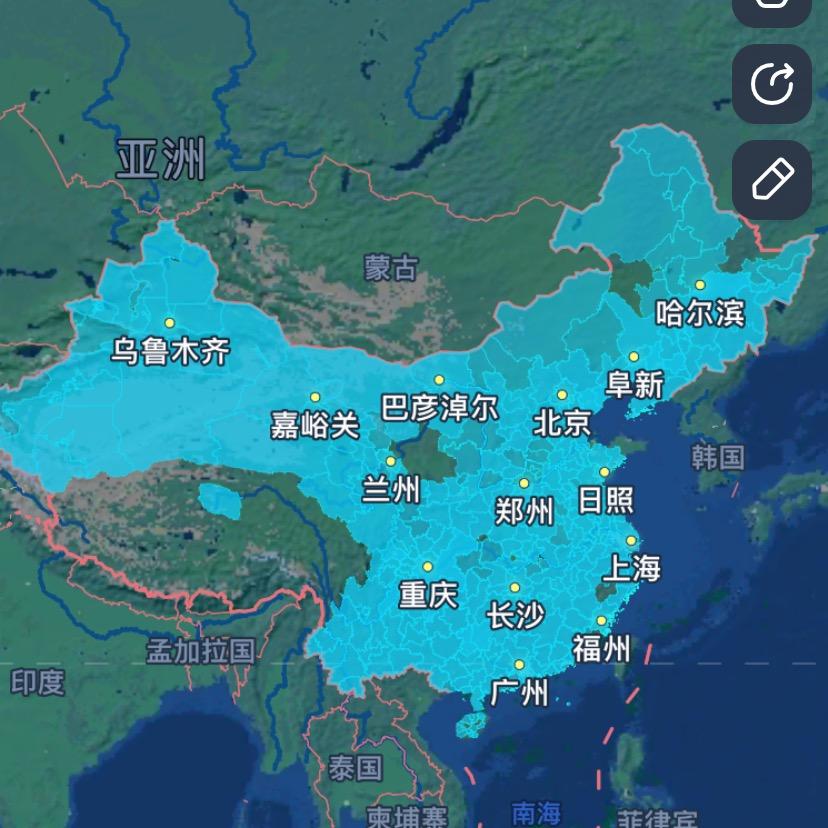Select the 乌鲁木齐 city marker

(x=170, y=323)
